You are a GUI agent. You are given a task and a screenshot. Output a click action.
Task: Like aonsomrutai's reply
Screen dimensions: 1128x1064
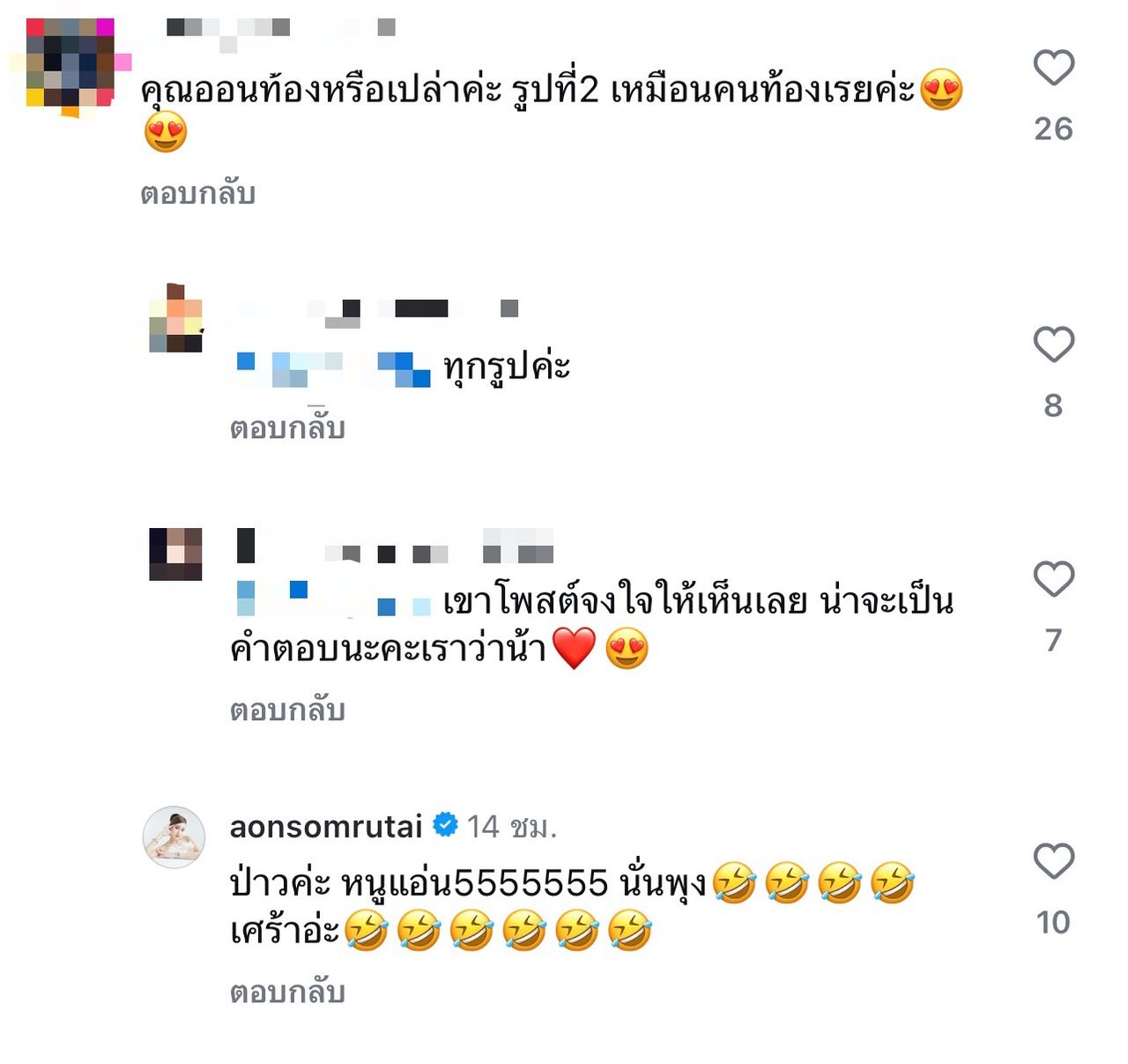1053,861
